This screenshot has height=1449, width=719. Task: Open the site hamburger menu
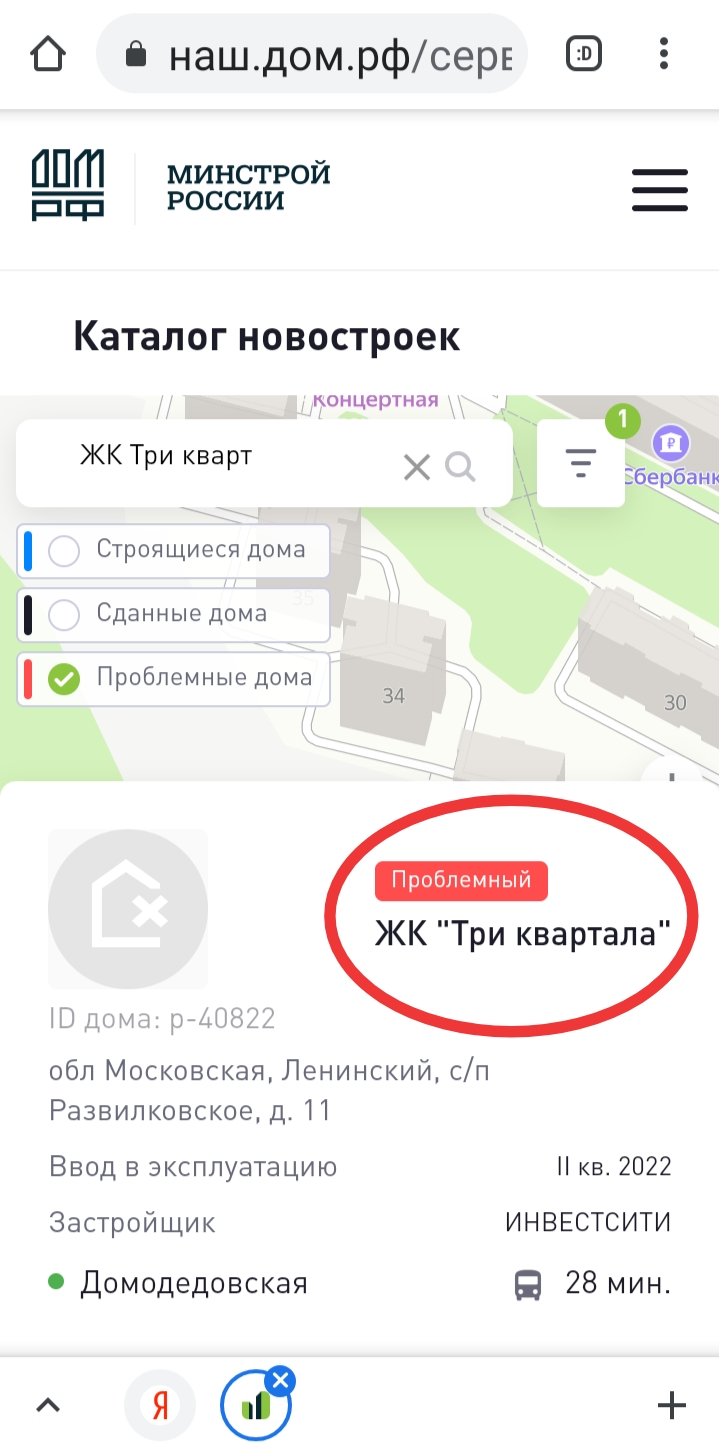tap(660, 189)
